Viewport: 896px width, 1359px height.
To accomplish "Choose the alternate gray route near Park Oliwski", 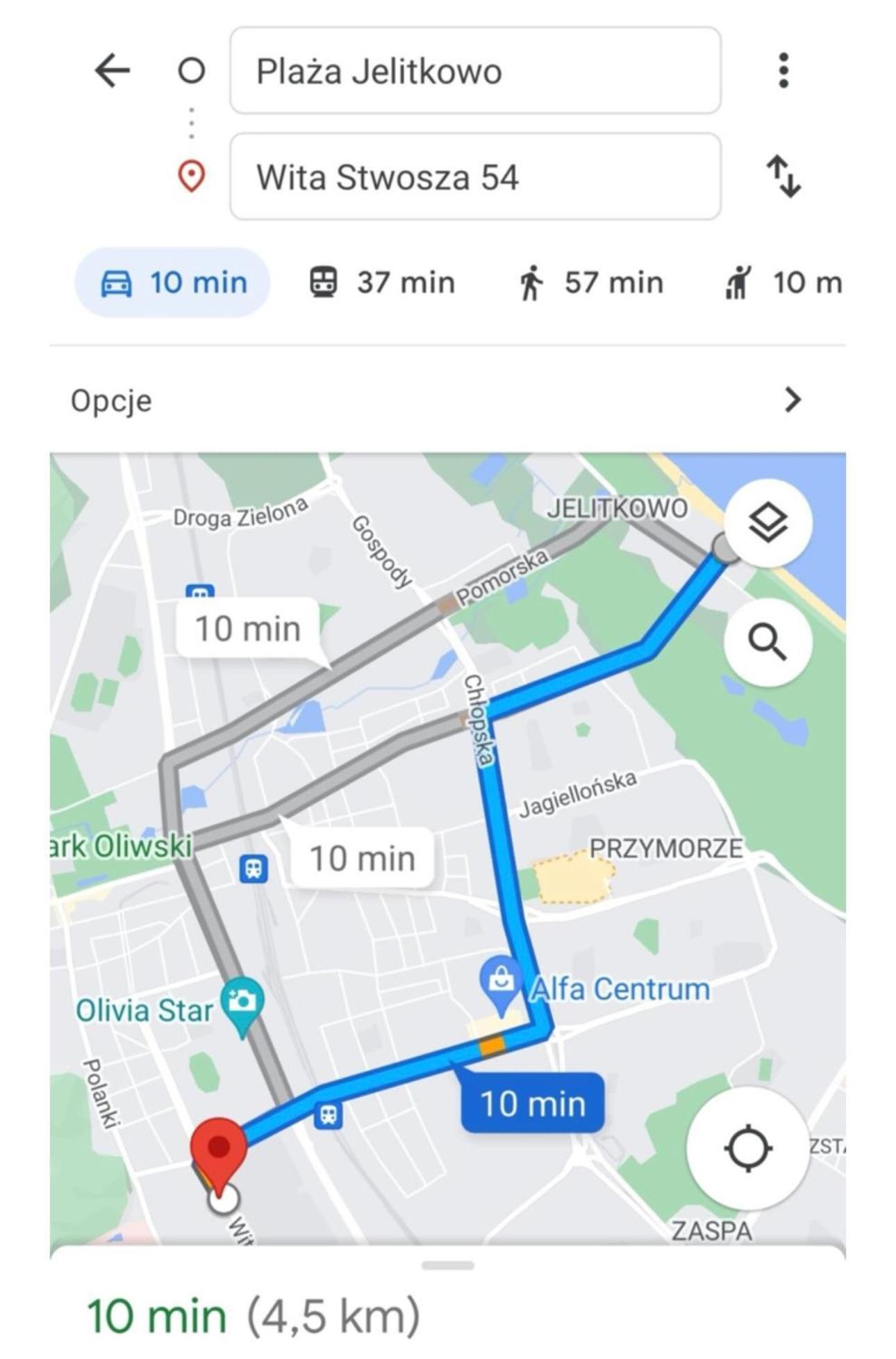I will (362, 858).
